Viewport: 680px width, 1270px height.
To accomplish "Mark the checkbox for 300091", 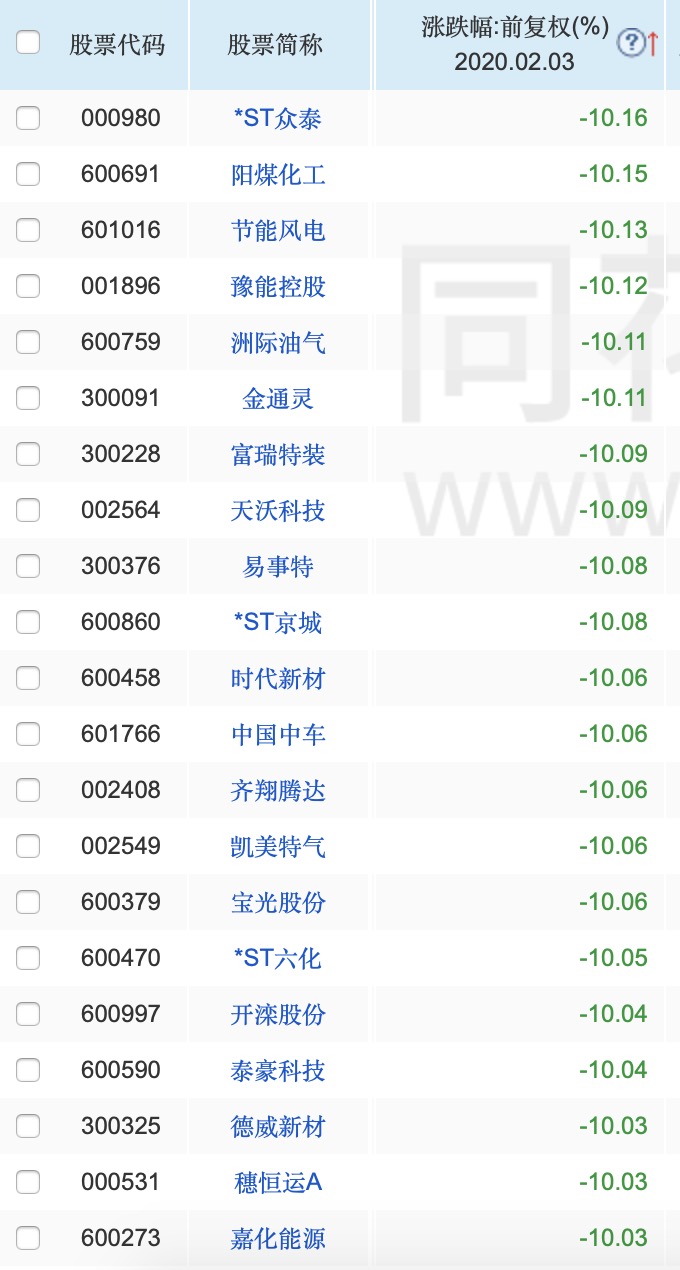I will (x=28, y=399).
